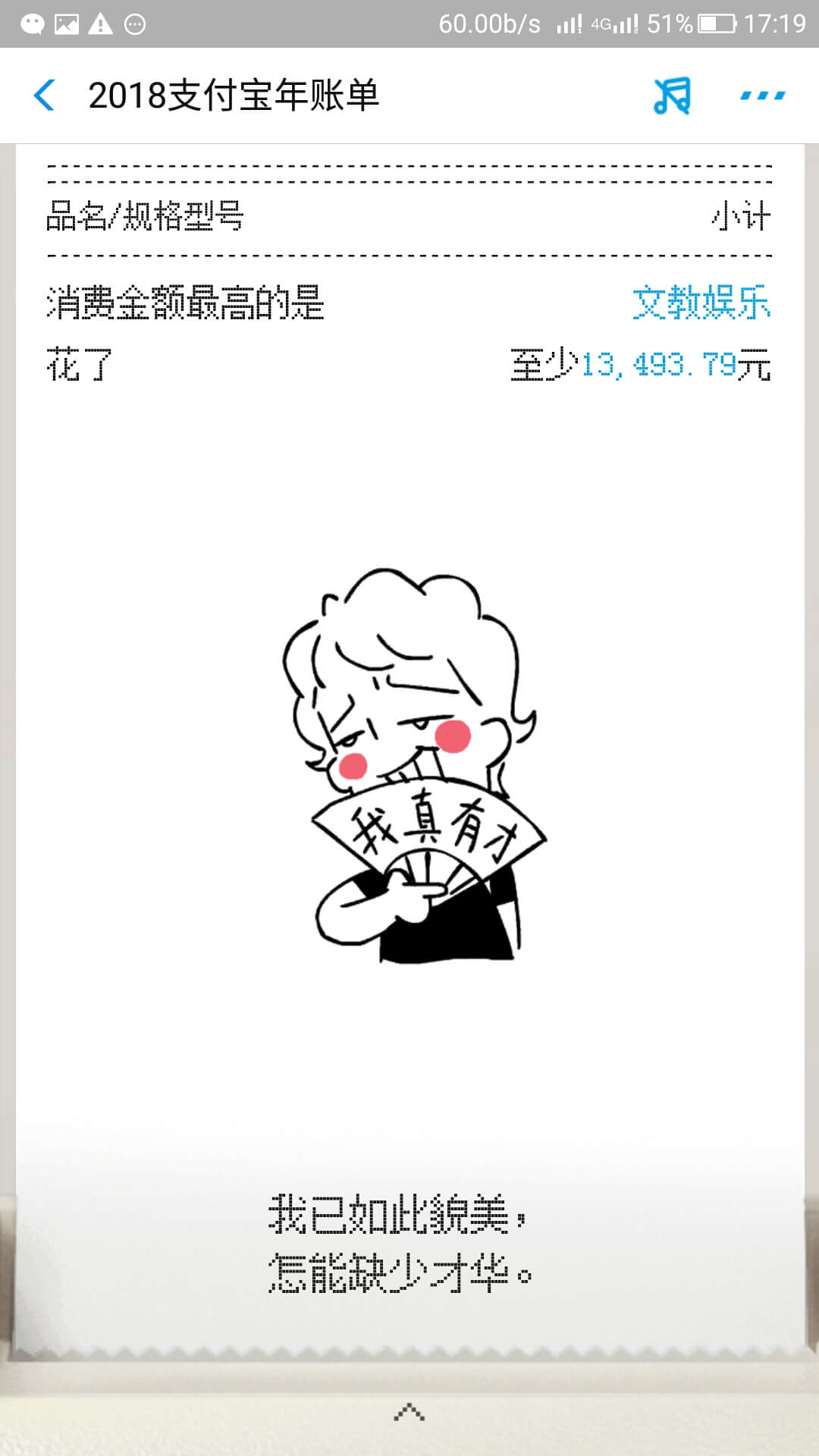Go back from the 2018支付宝年账单 page
819x1456 pixels.
[x=45, y=96]
